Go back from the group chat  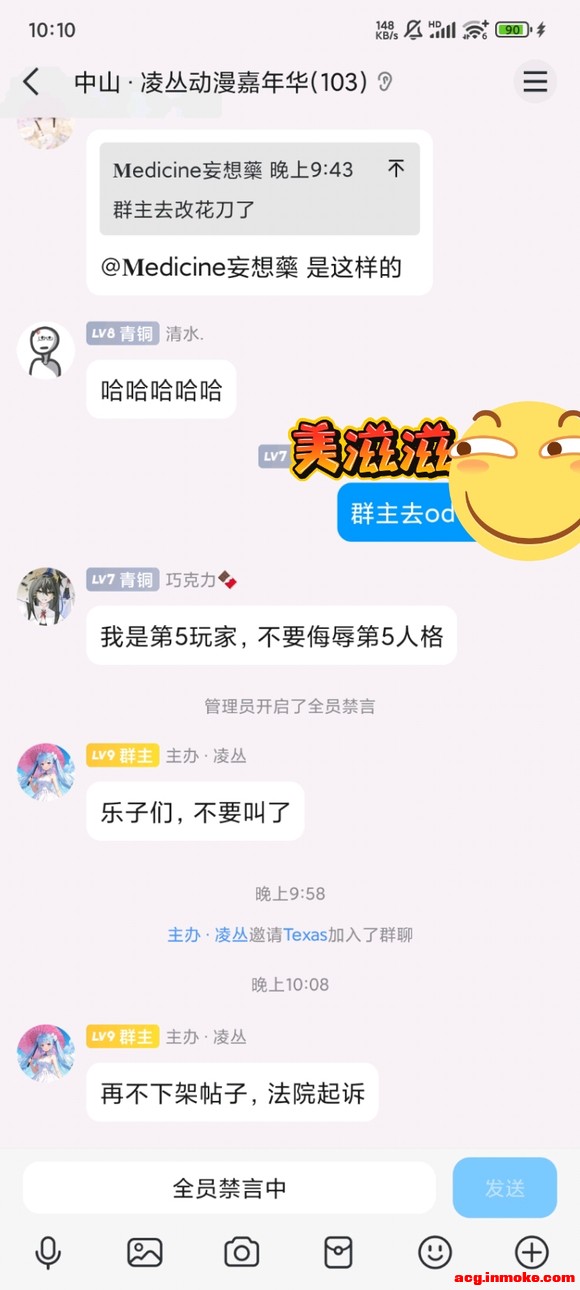pos(32,82)
